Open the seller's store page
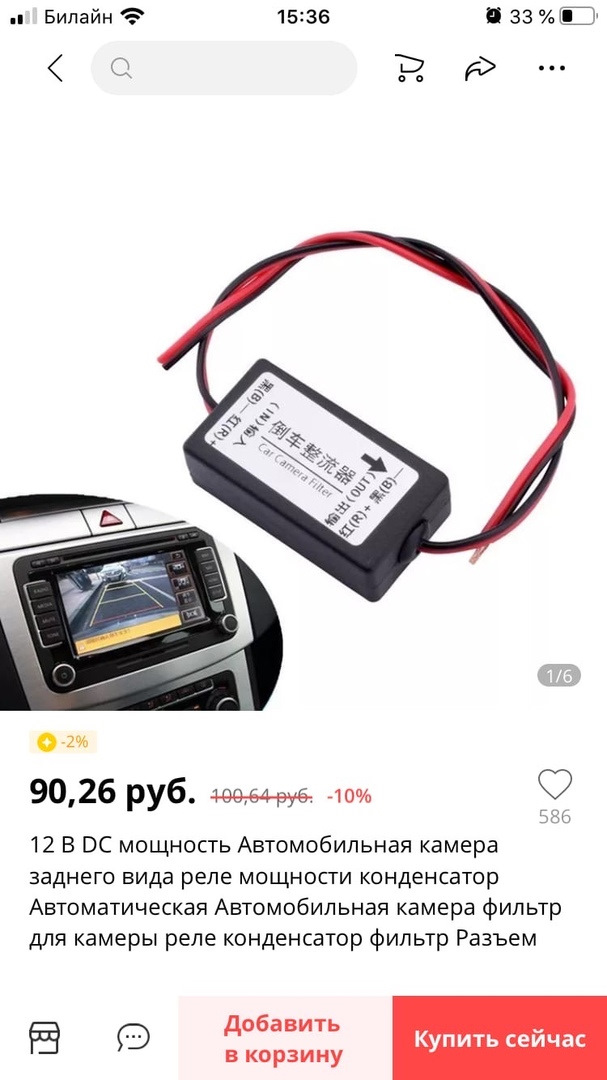 click(45, 1037)
